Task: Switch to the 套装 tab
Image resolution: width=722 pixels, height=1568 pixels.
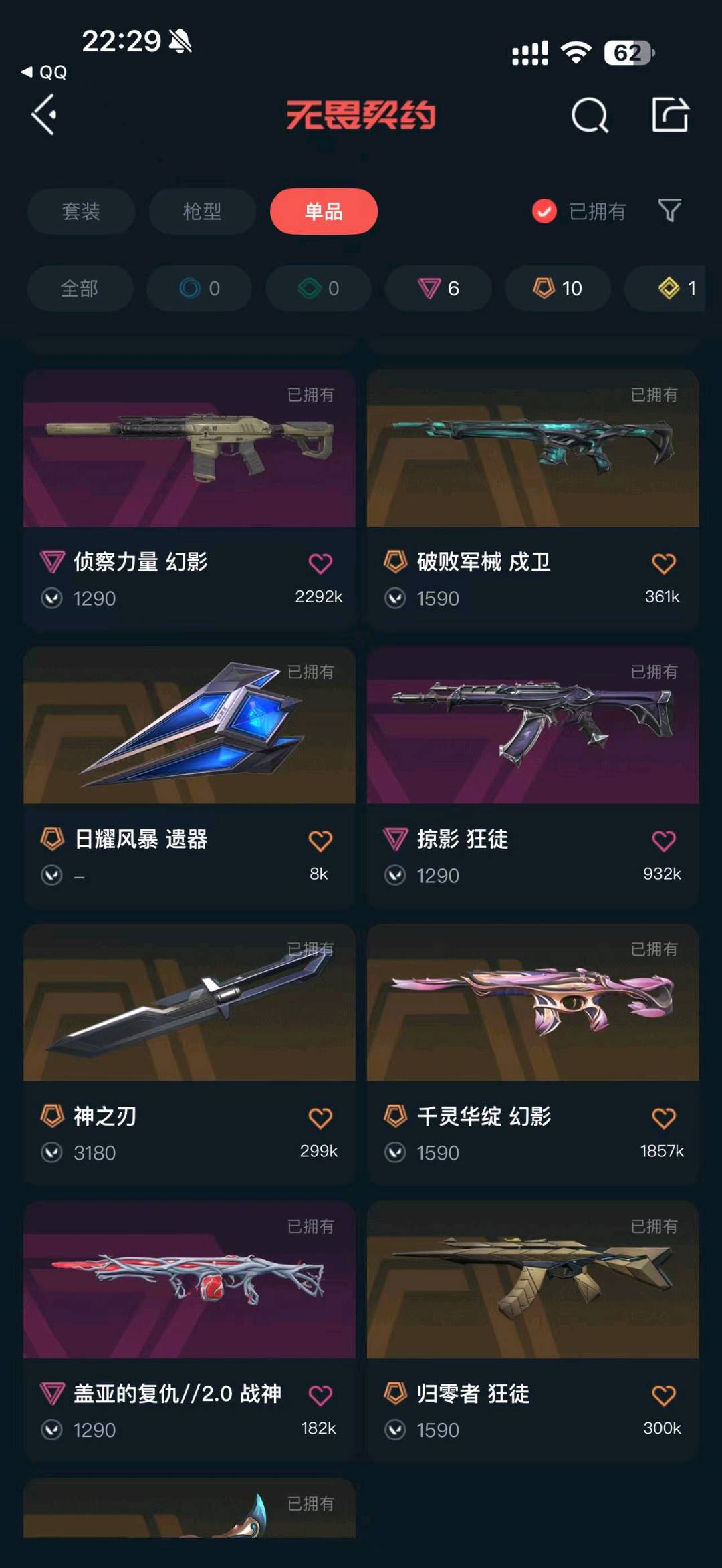Action: coord(81,211)
